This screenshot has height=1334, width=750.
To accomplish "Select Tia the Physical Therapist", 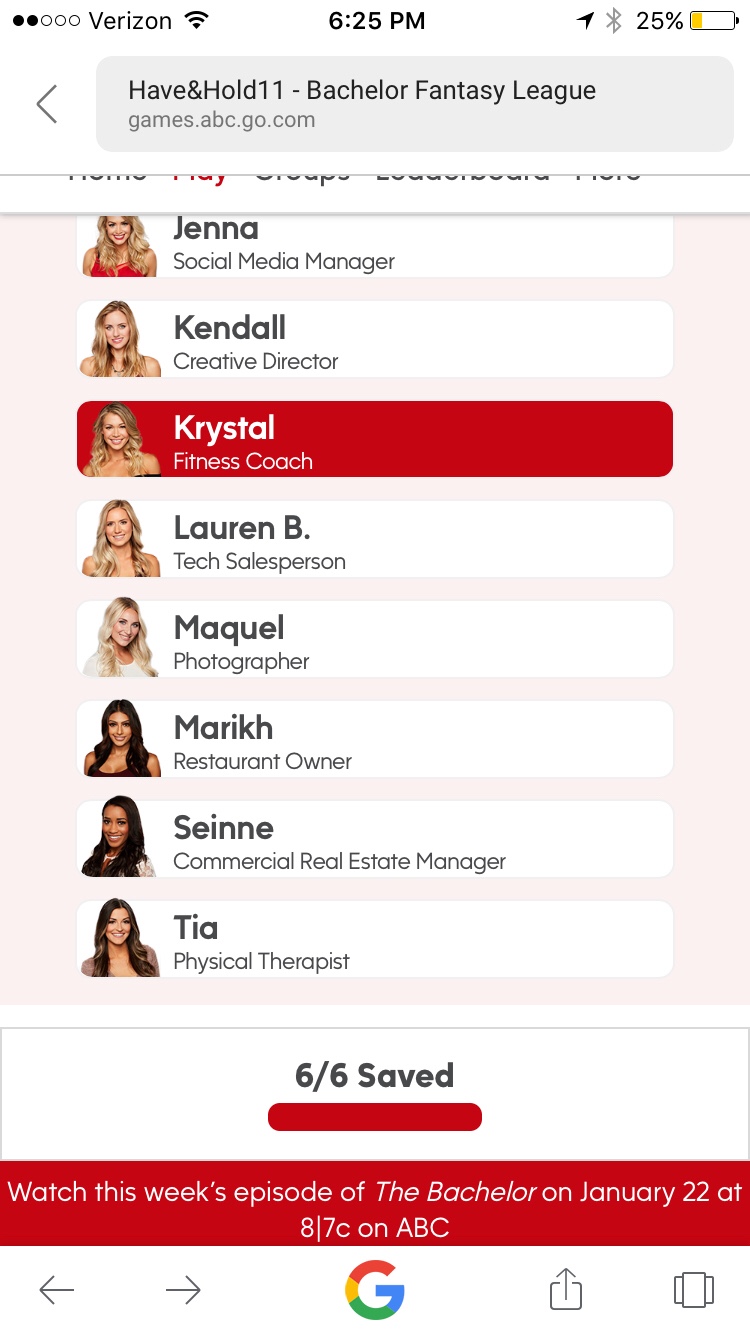I will coord(375,939).
